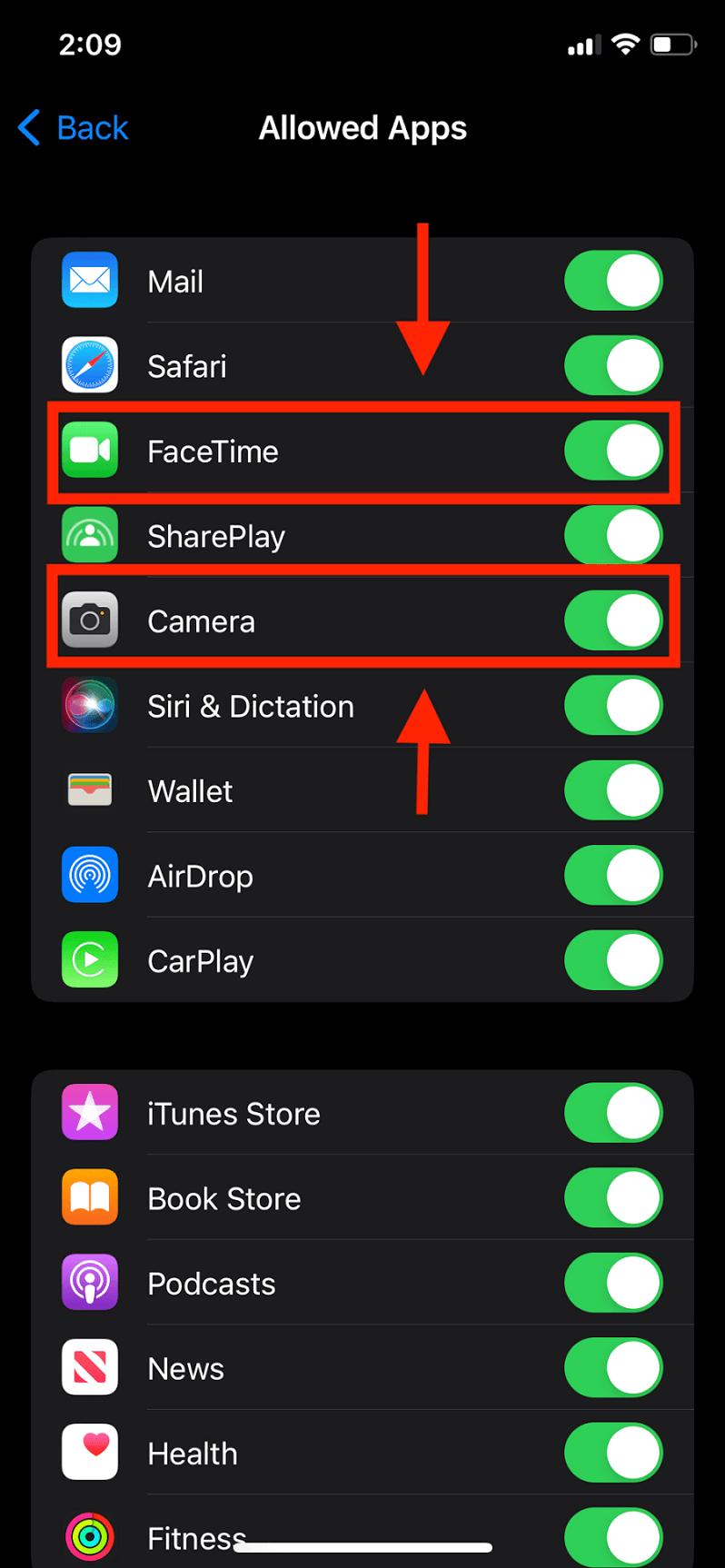Image resolution: width=725 pixels, height=1568 pixels.
Task: Toggle Podcasts off
Action: pos(613,1283)
